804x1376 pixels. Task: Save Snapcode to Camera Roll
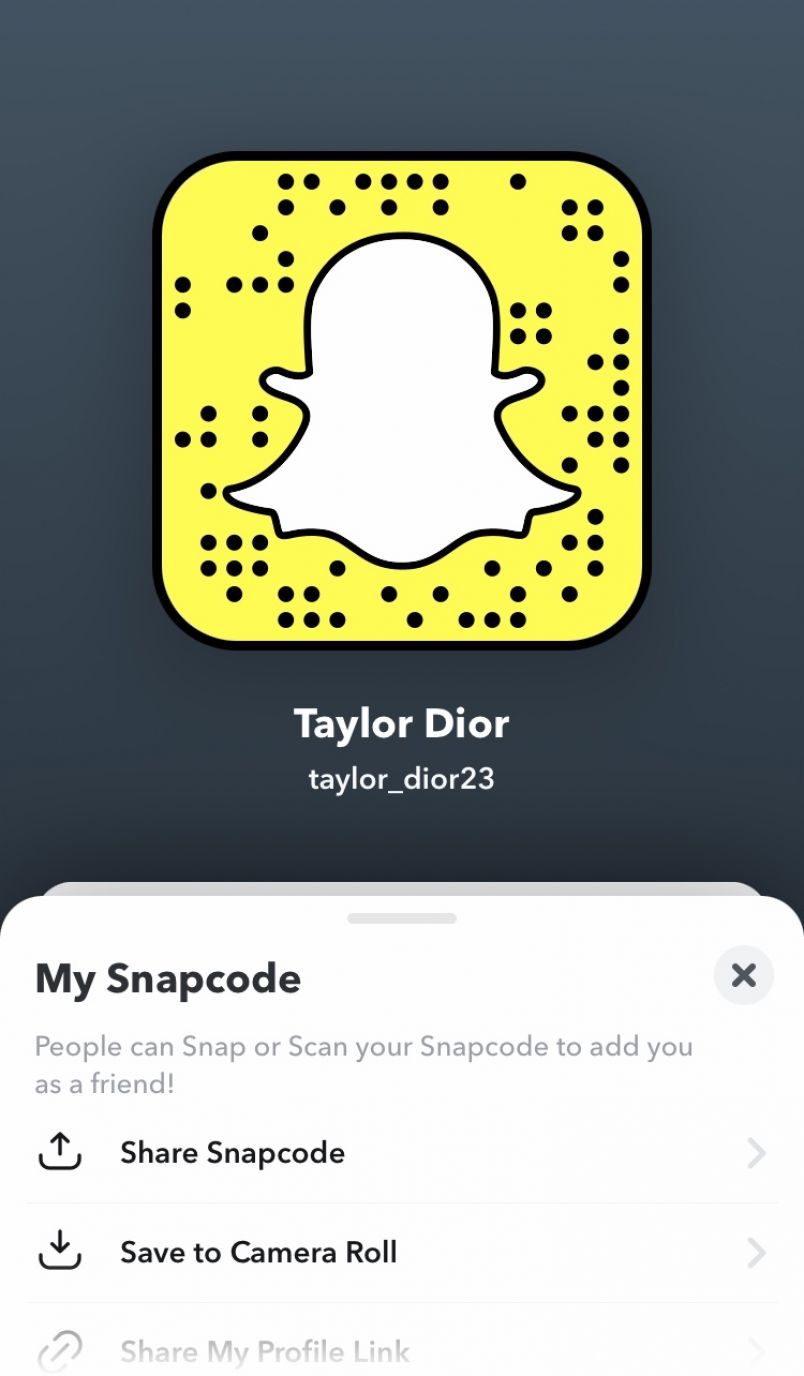click(x=258, y=1252)
